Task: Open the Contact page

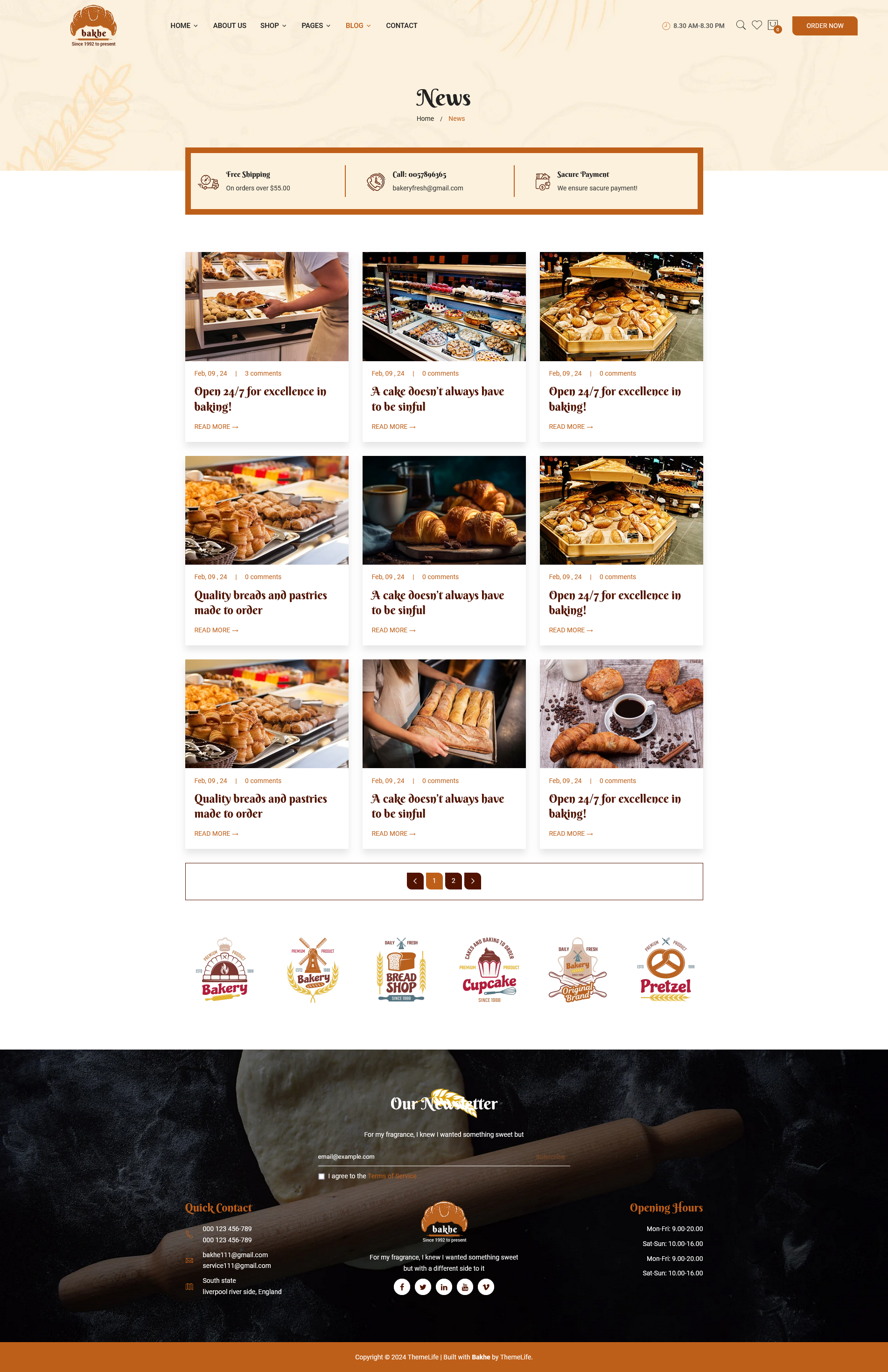Action: click(x=401, y=26)
